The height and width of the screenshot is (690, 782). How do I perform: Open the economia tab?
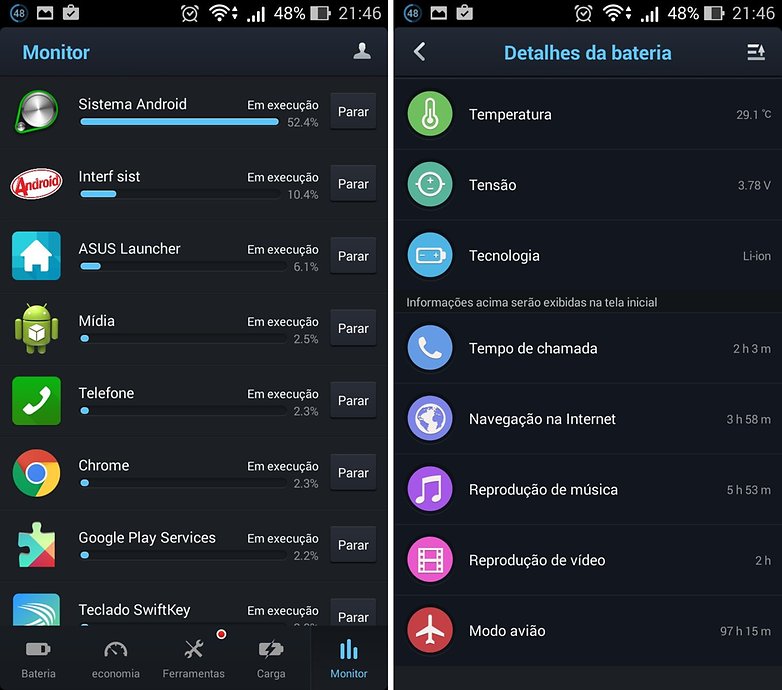coord(116,658)
